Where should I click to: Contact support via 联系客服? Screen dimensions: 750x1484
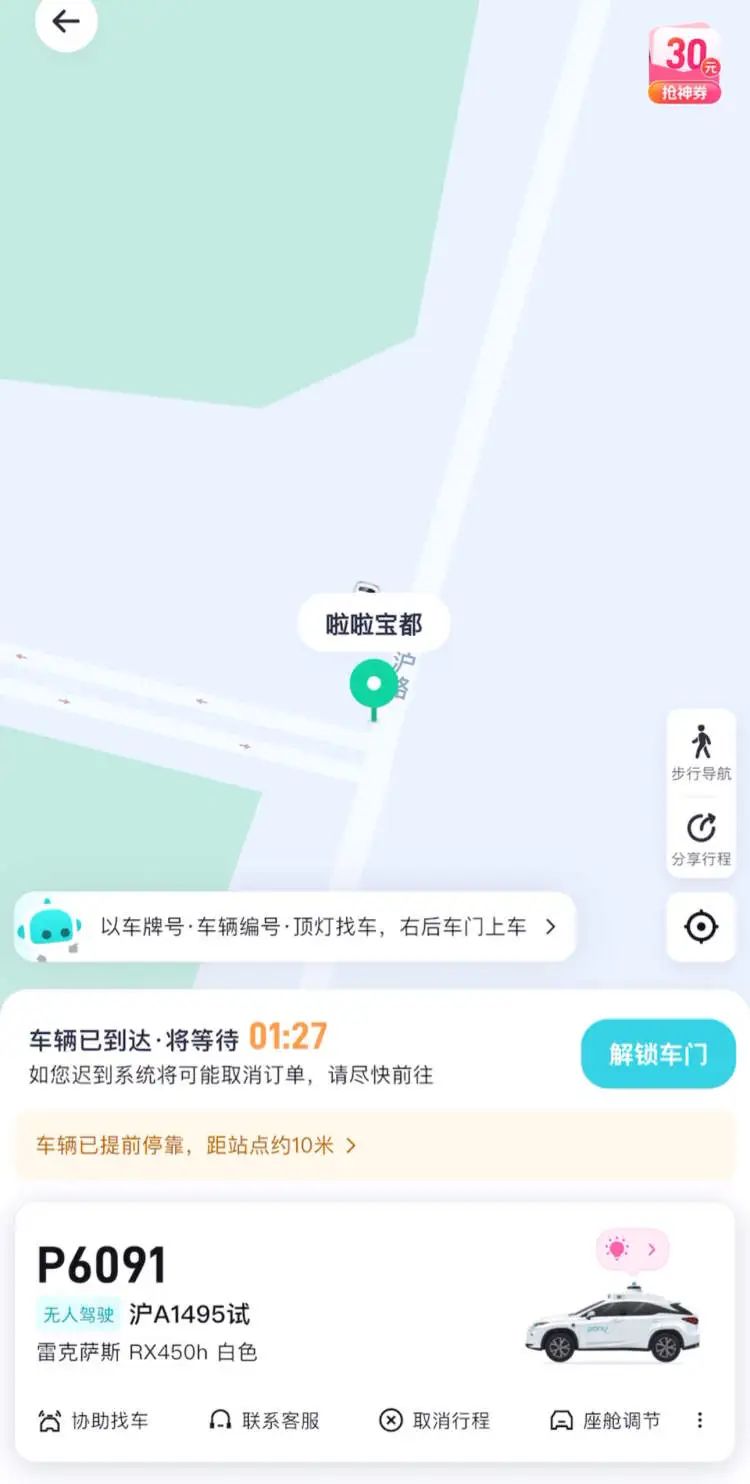(x=264, y=1420)
